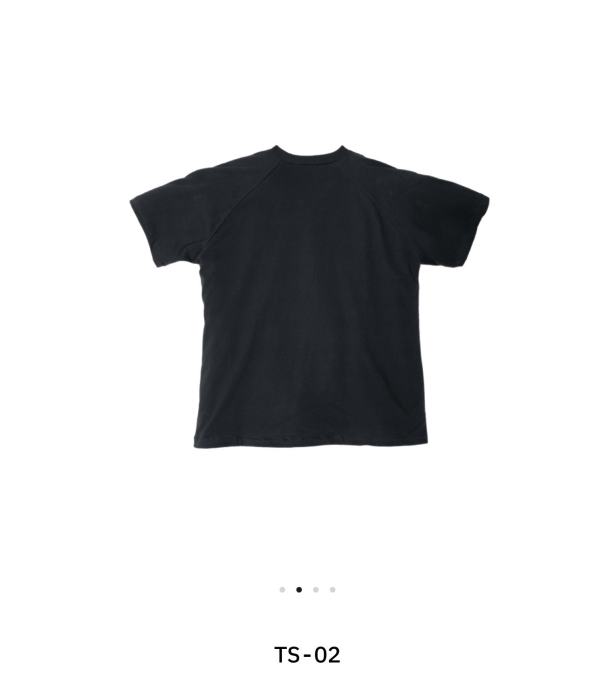
Task: Go to the last carousel dot
Action: (x=333, y=590)
